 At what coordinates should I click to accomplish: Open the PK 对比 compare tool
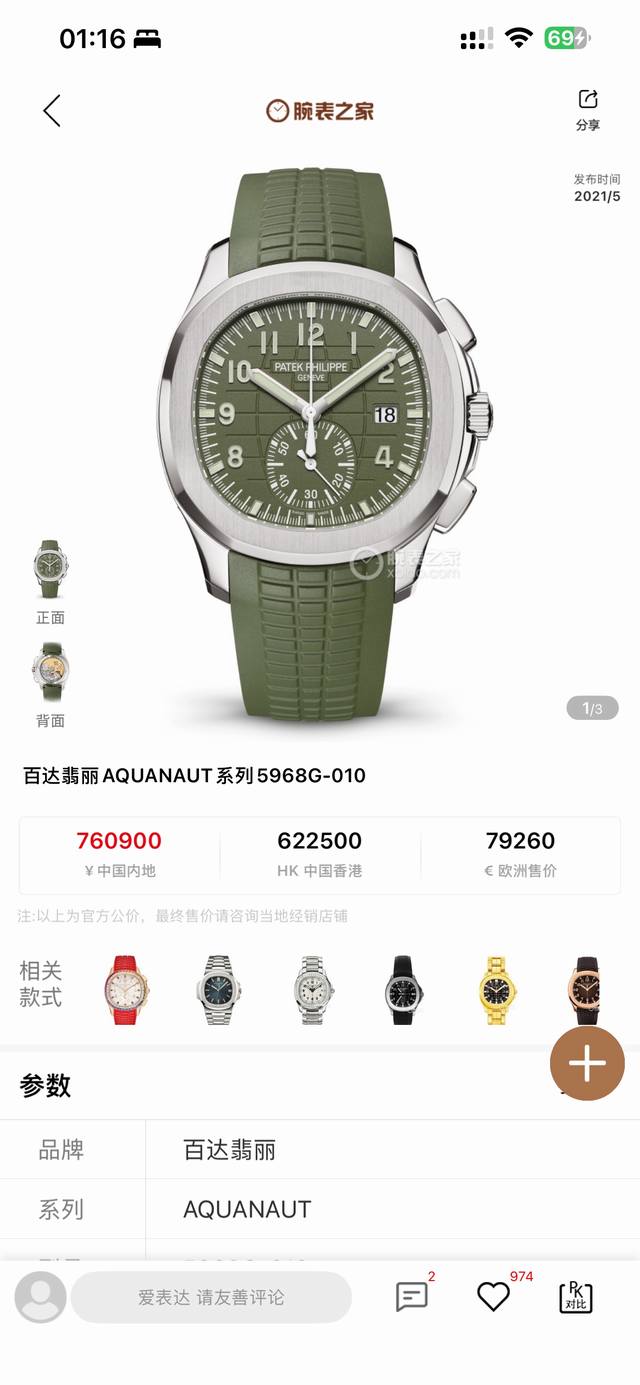[575, 1297]
